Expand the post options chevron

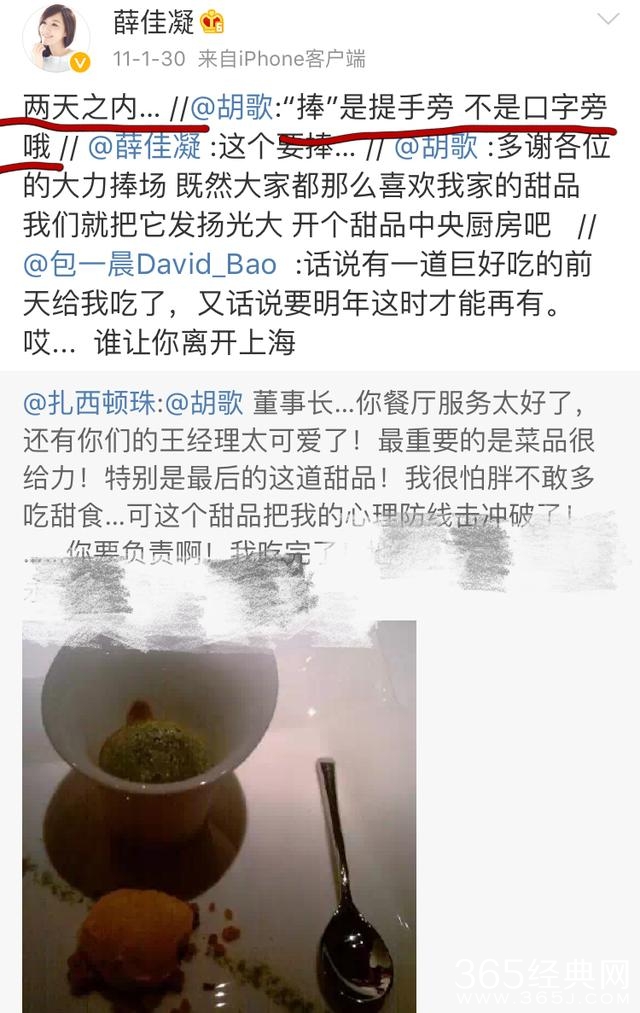tap(606, 22)
